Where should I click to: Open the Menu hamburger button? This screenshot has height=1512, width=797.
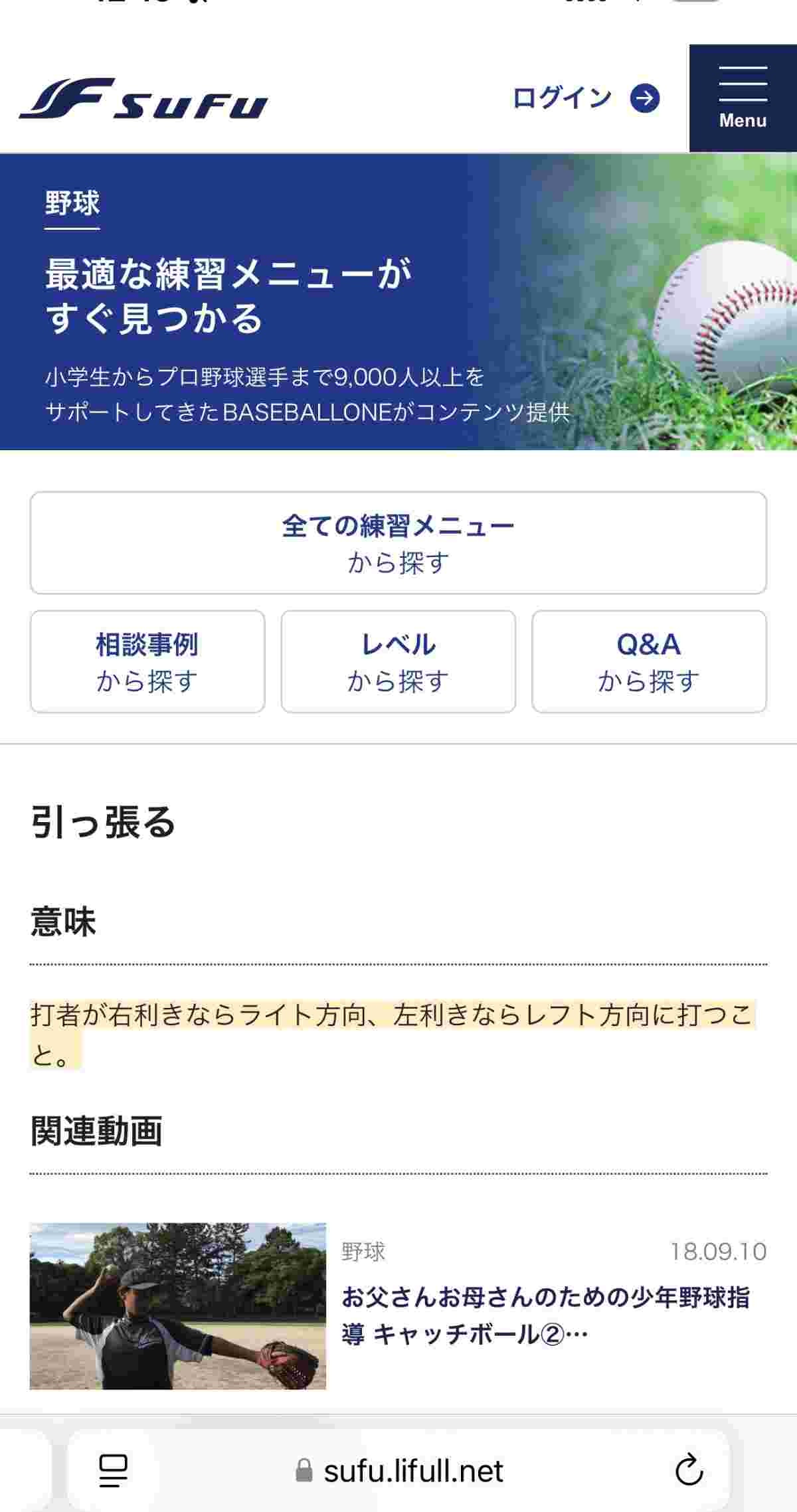tap(743, 98)
